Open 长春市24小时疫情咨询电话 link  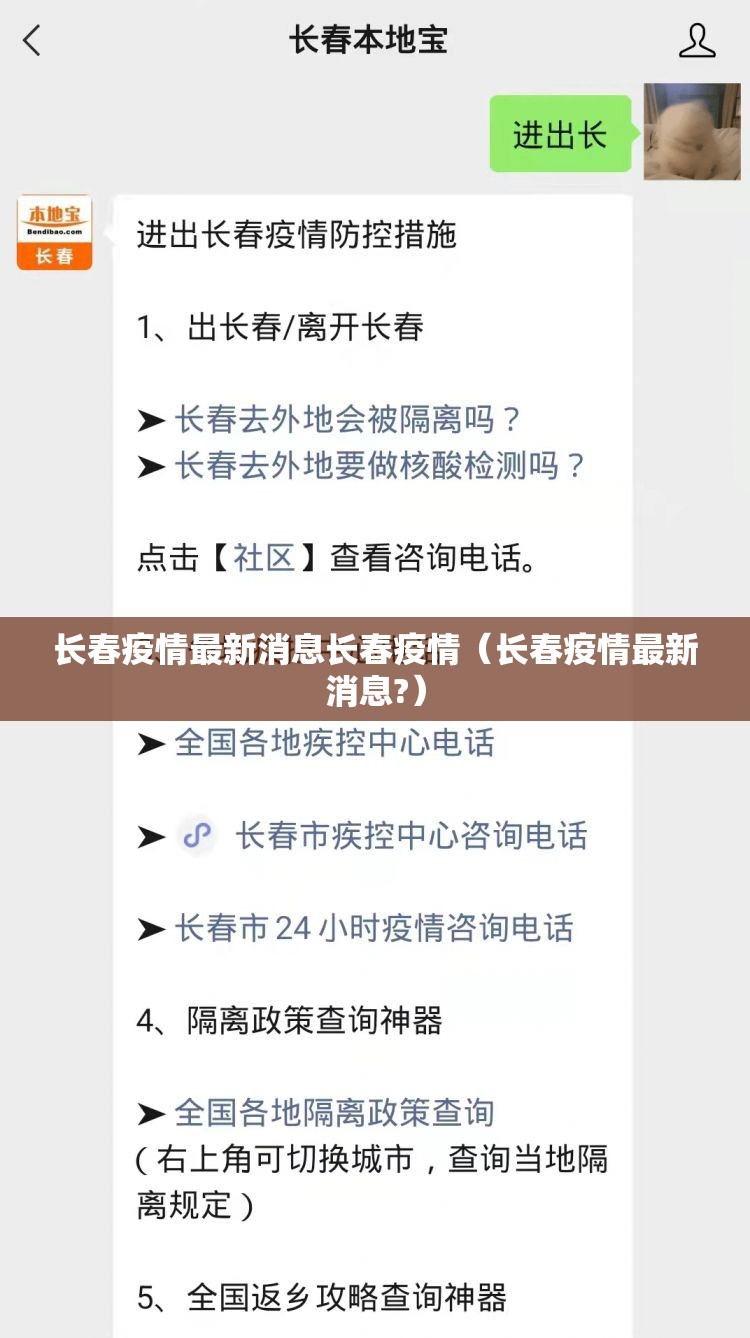coord(373,928)
